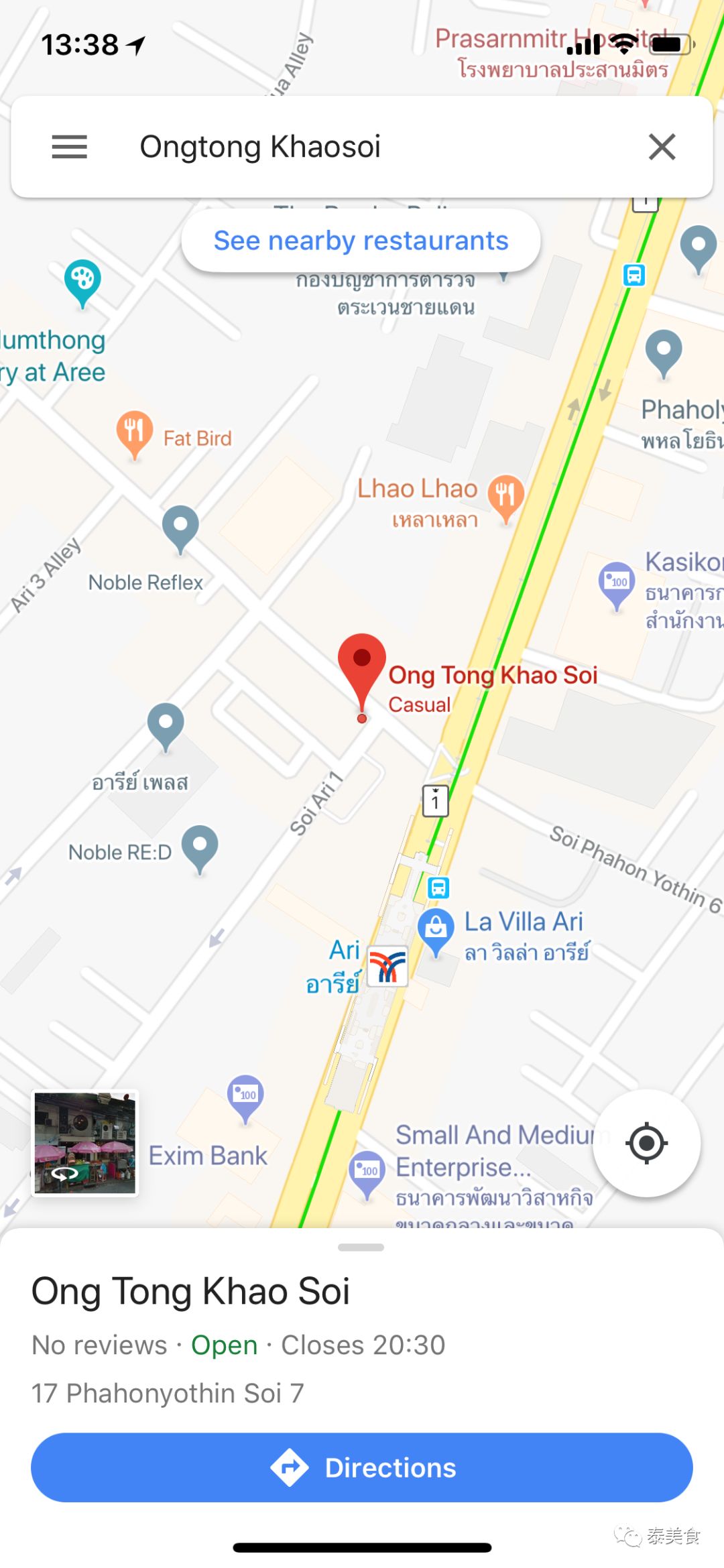Screen dimensions: 724x1568
Task: Center map on my location
Action: pyautogui.click(x=646, y=1143)
